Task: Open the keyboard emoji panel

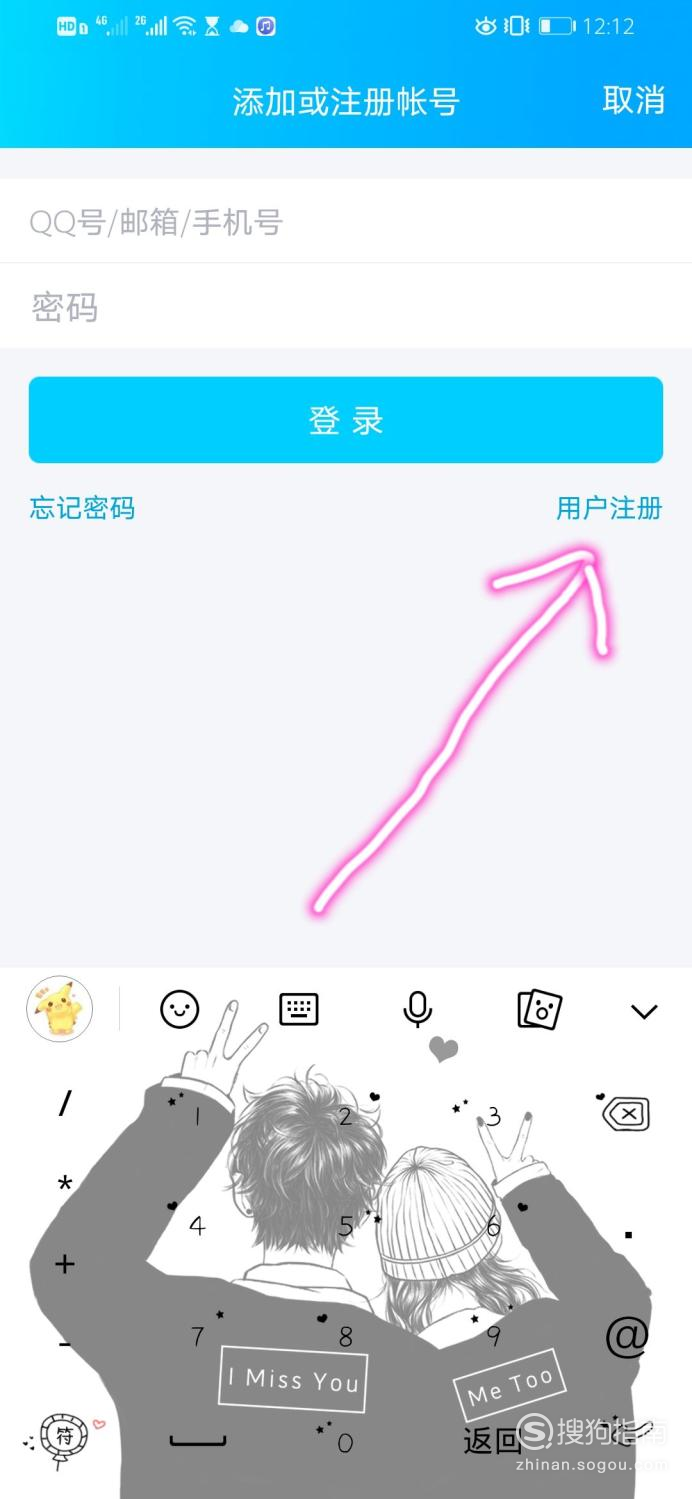Action: (180, 1010)
